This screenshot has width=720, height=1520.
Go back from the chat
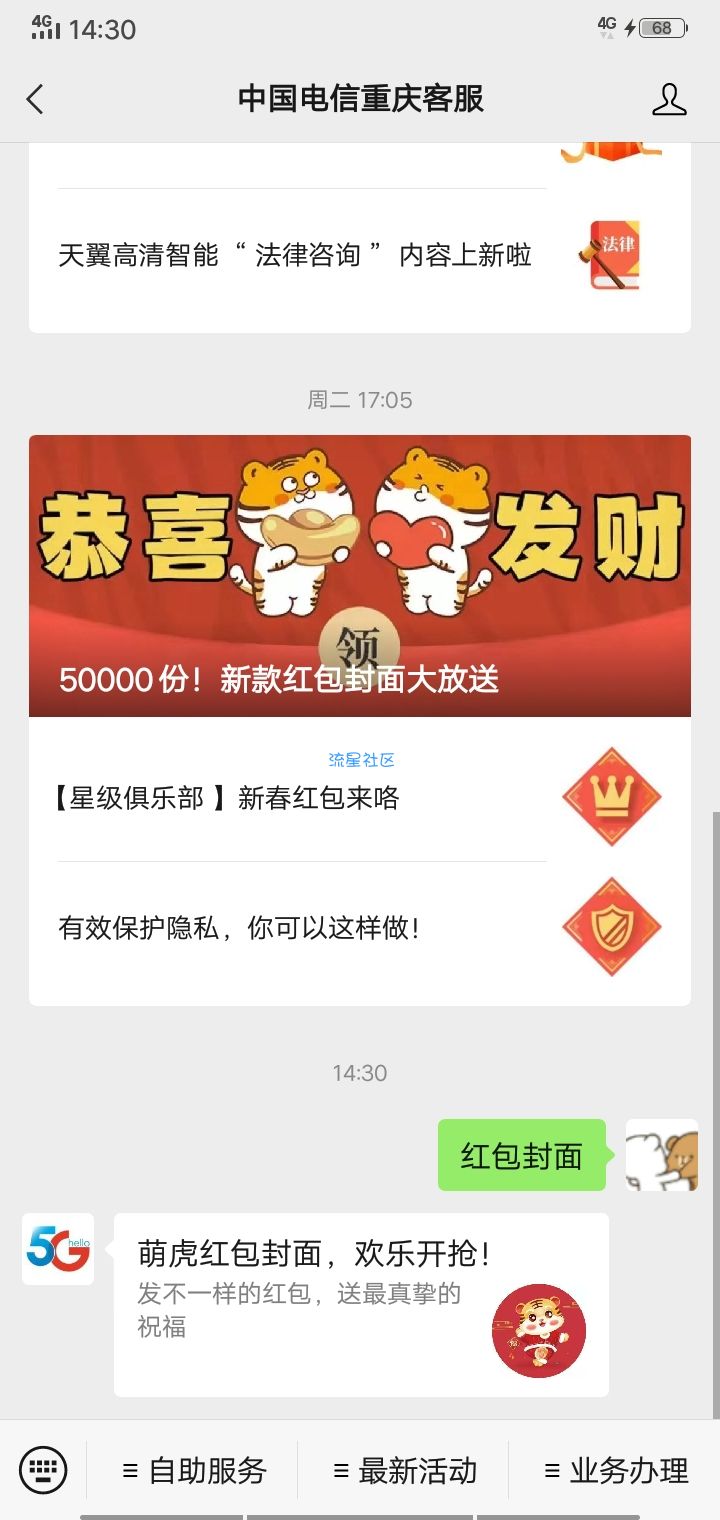coord(36,99)
